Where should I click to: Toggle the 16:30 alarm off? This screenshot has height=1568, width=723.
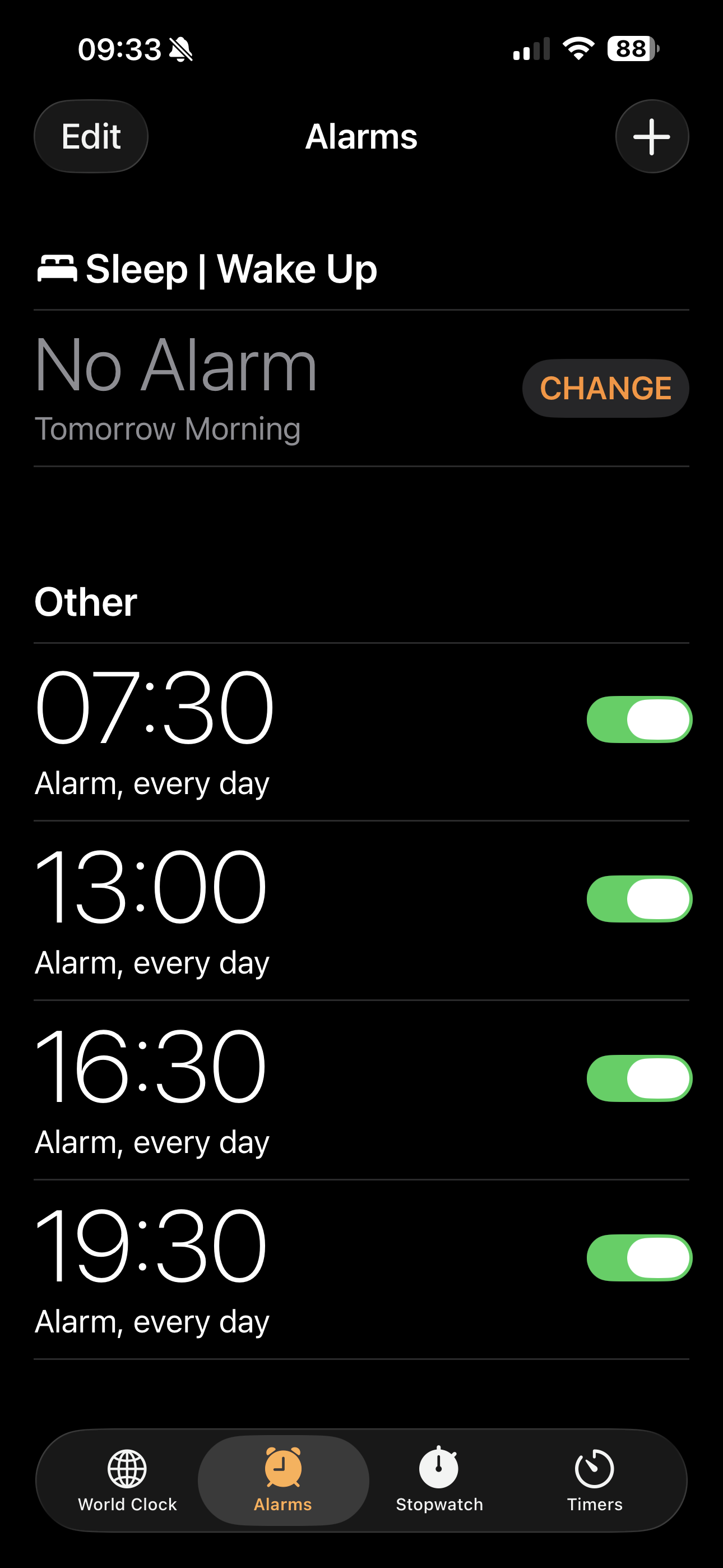639,1078
